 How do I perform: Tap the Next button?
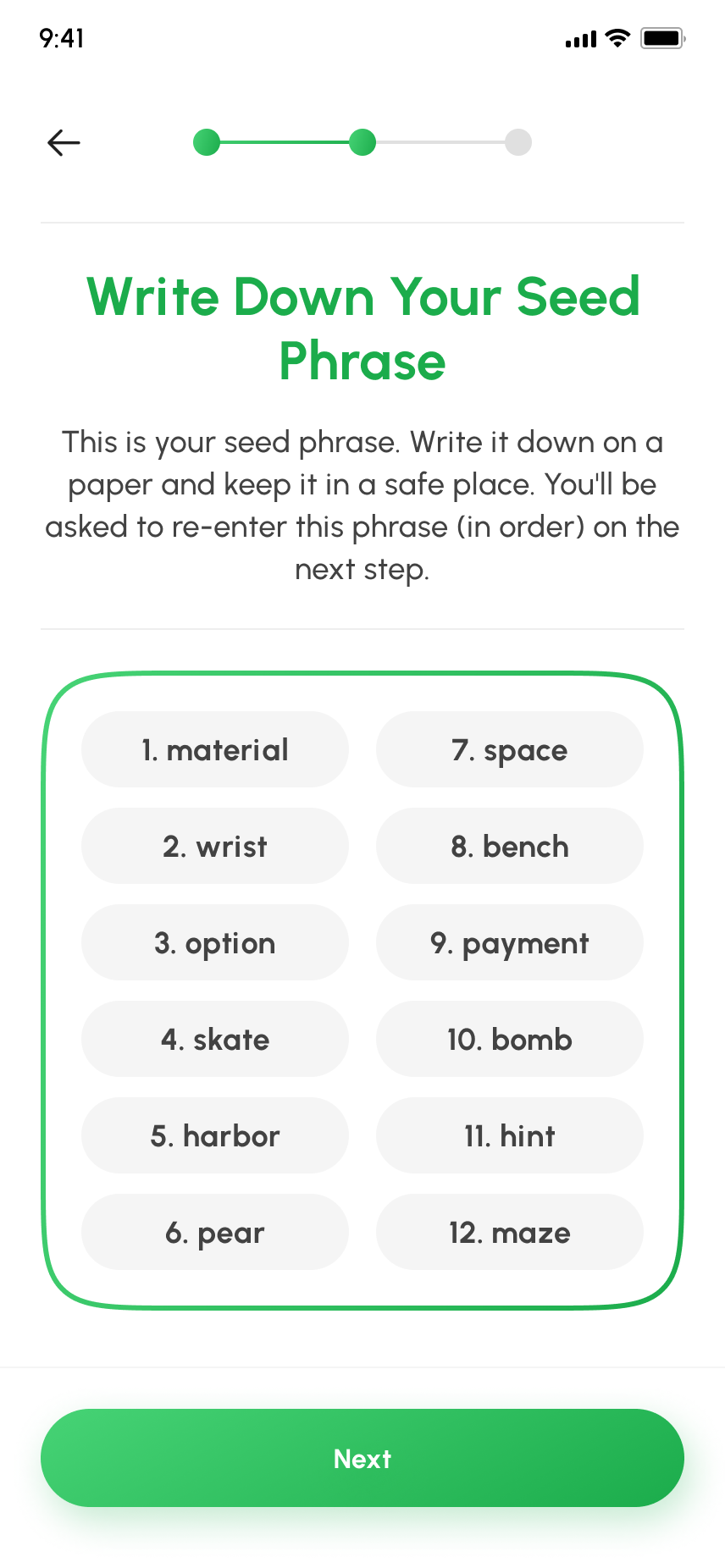(x=362, y=1458)
